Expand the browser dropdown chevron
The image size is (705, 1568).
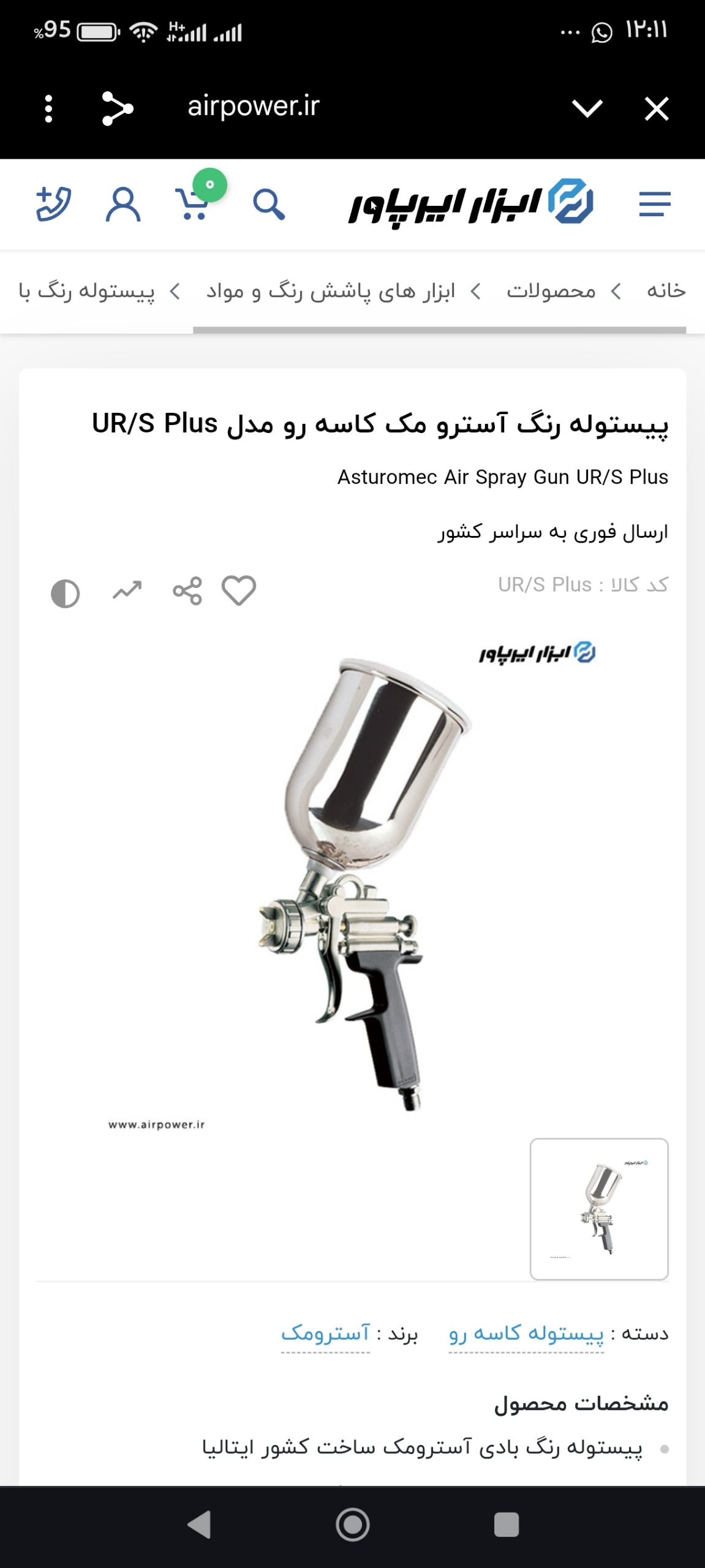point(587,108)
